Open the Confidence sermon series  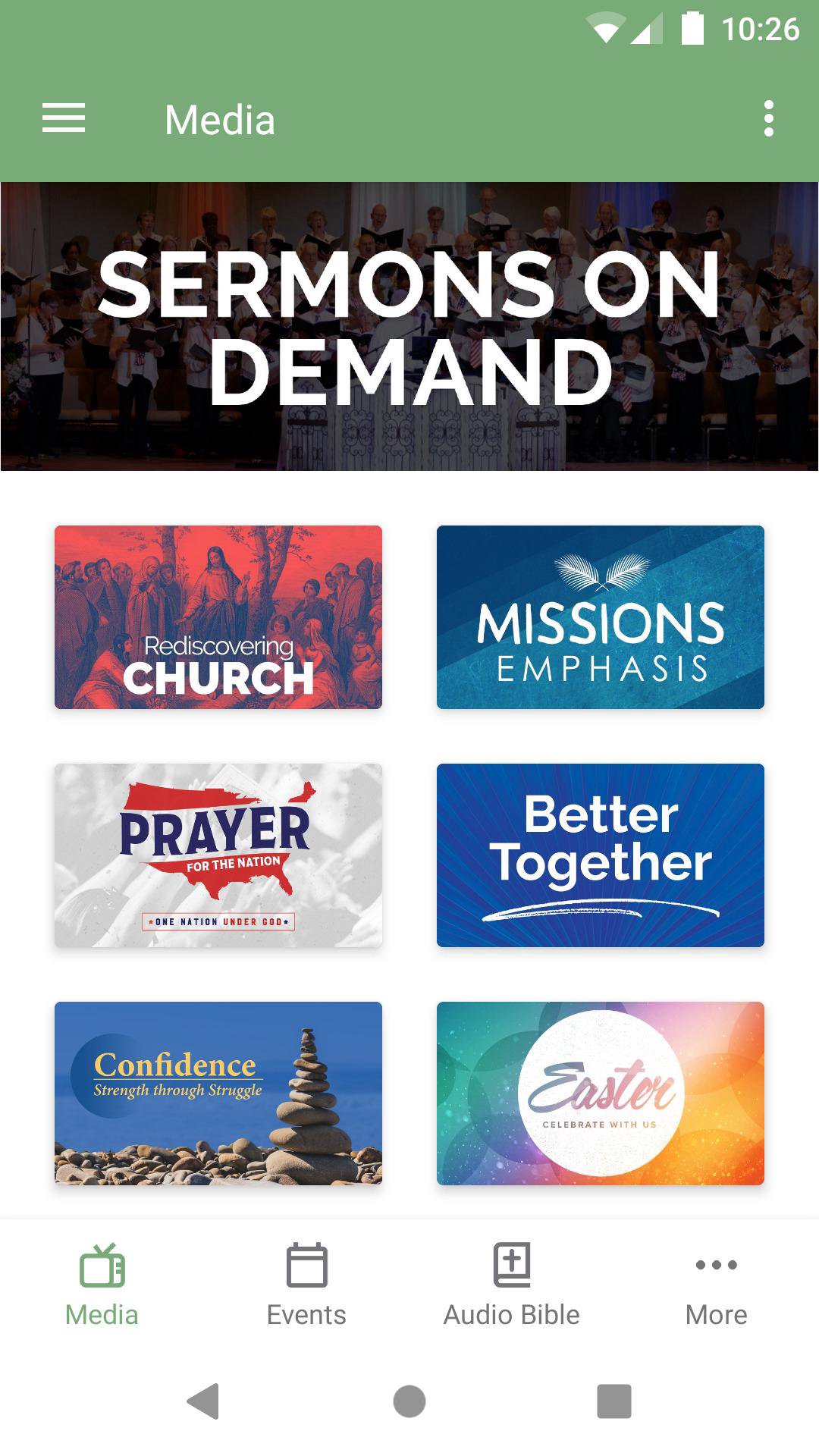[218, 1094]
